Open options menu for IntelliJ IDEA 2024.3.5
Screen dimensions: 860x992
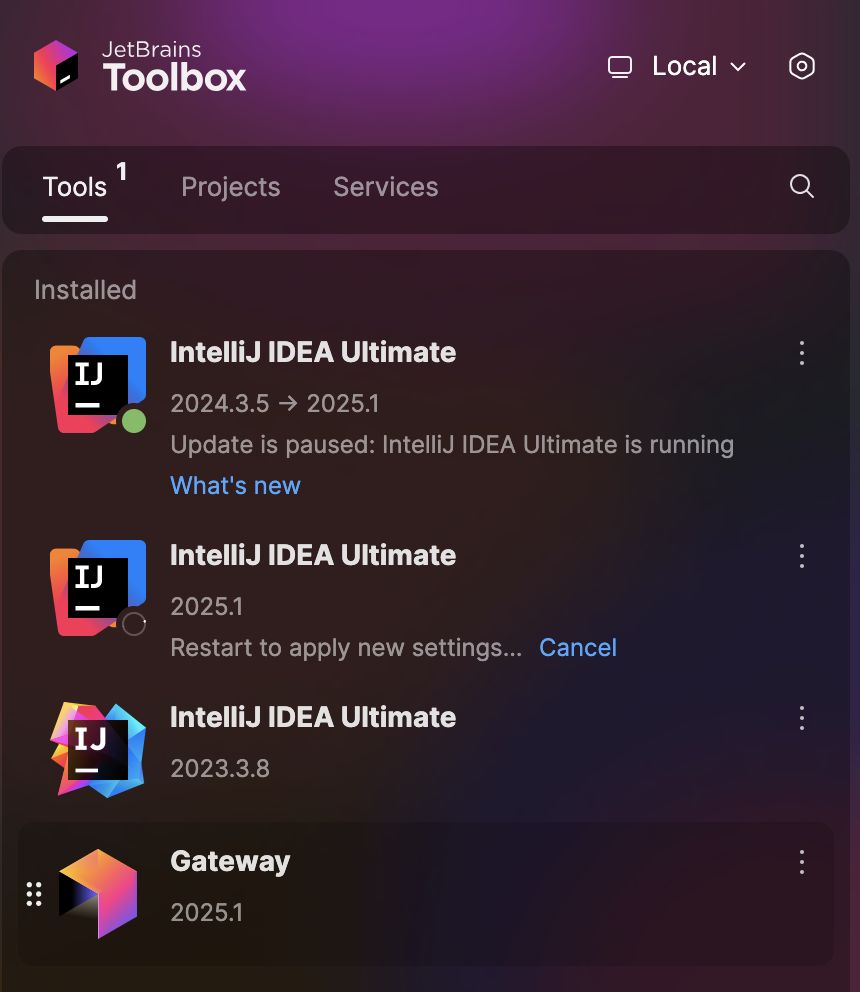[x=801, y=353]
